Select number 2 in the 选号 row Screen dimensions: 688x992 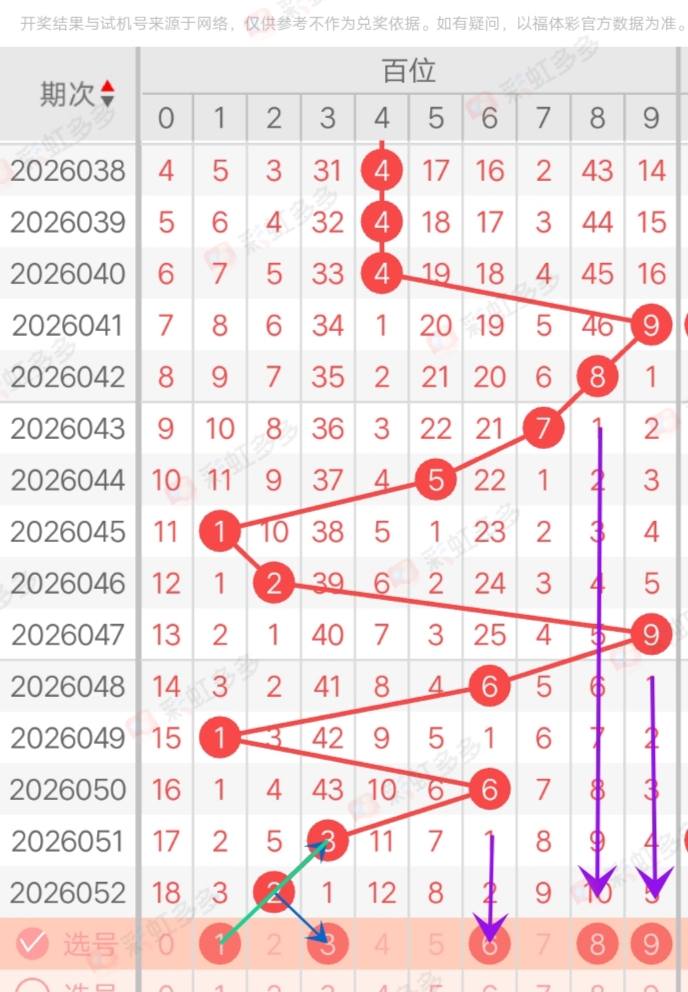(274, 944)
